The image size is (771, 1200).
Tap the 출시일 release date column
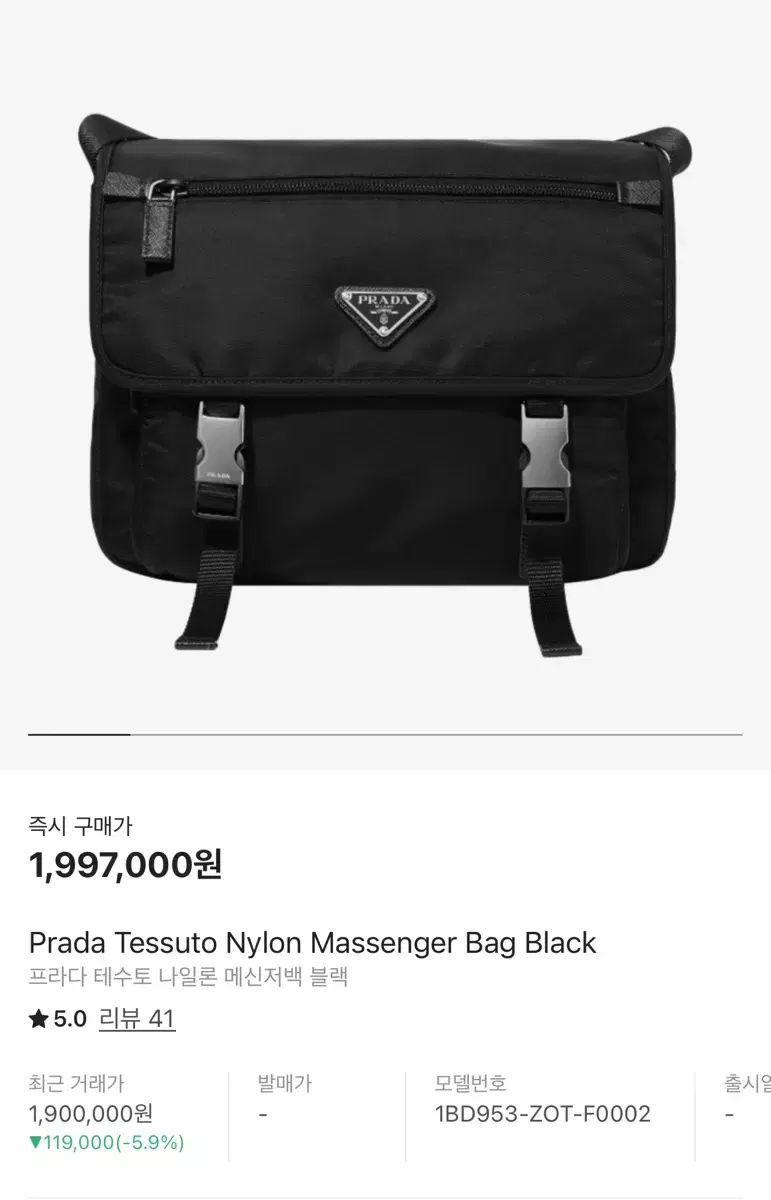[x=744, y=1083]
